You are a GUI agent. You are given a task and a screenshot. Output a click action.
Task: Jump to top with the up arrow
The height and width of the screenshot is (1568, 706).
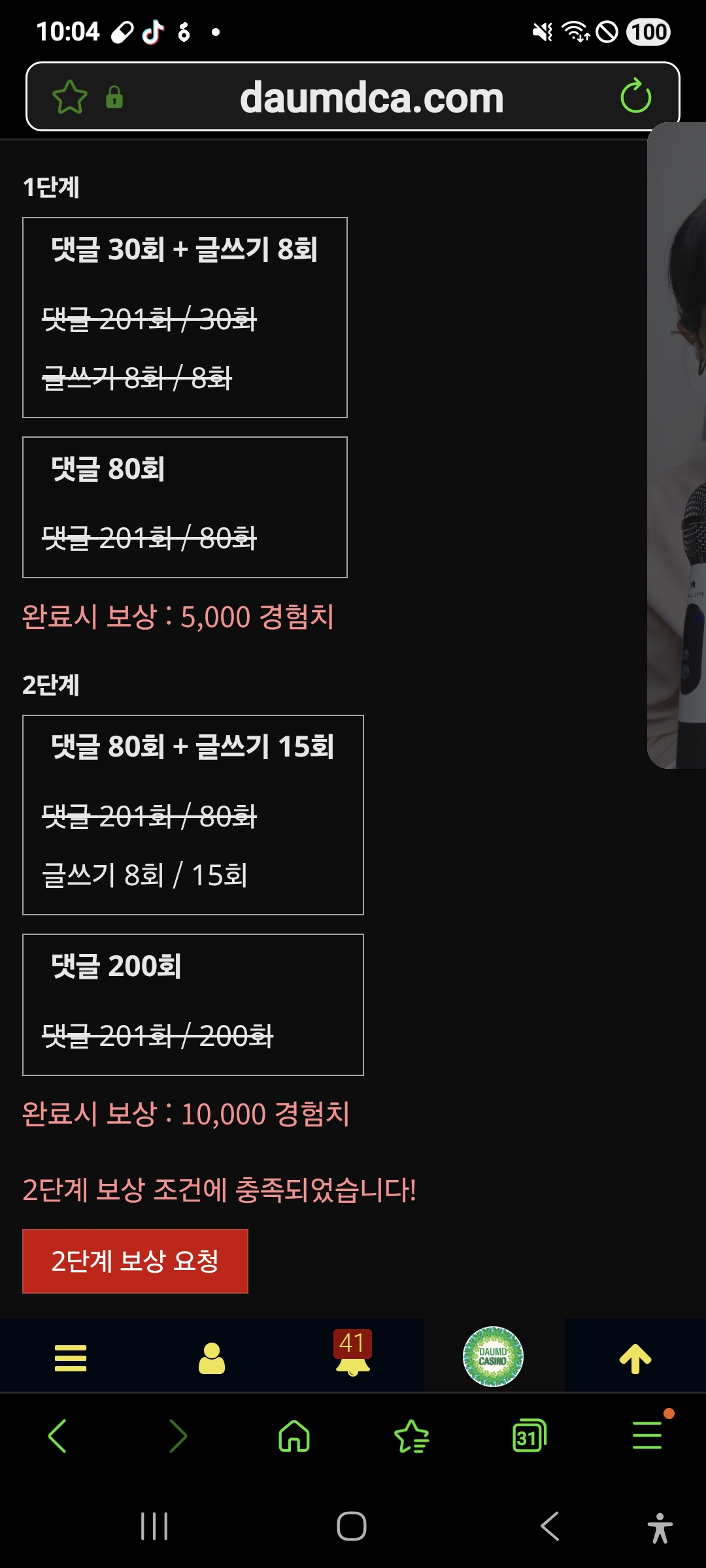tap(635, 1358)
